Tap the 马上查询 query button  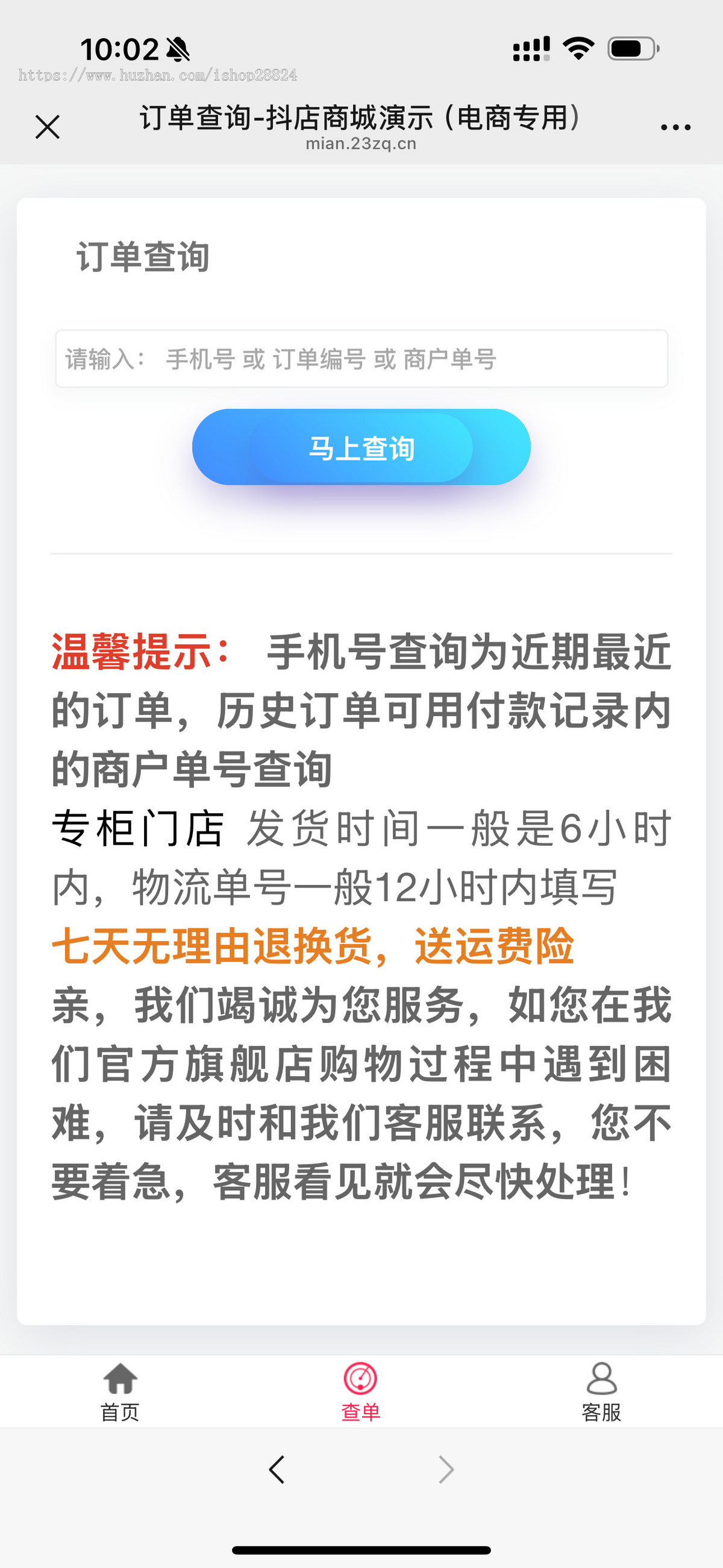(361, 447)
